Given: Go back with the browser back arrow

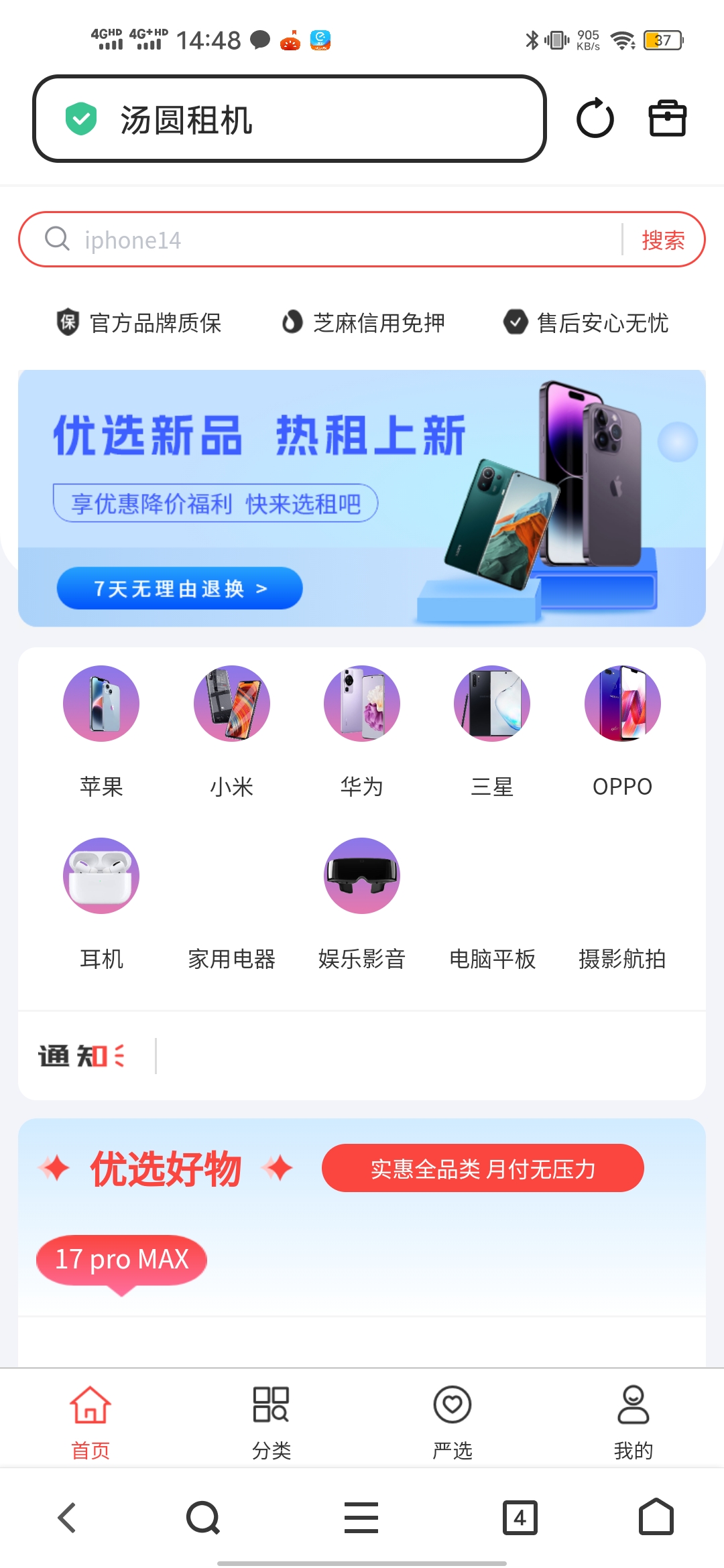Looking at the screenshot, I should [x=67, y=1518].
